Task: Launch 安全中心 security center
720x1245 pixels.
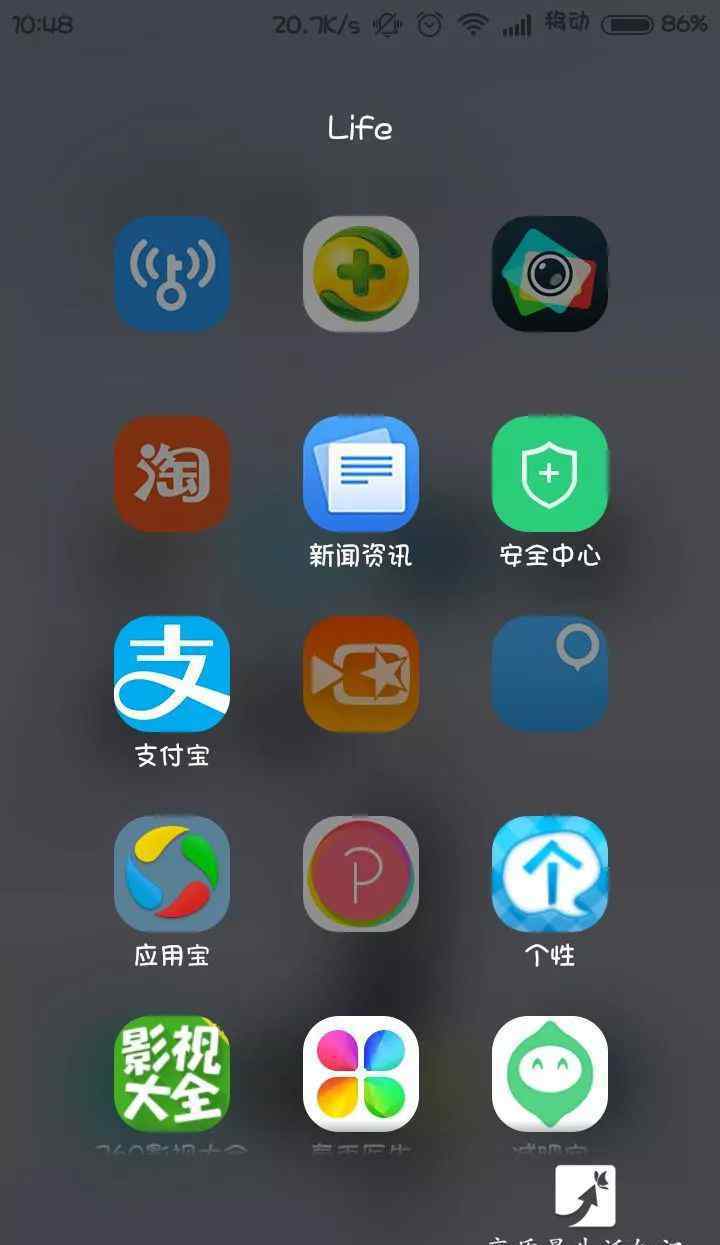Action: [550, 474]
